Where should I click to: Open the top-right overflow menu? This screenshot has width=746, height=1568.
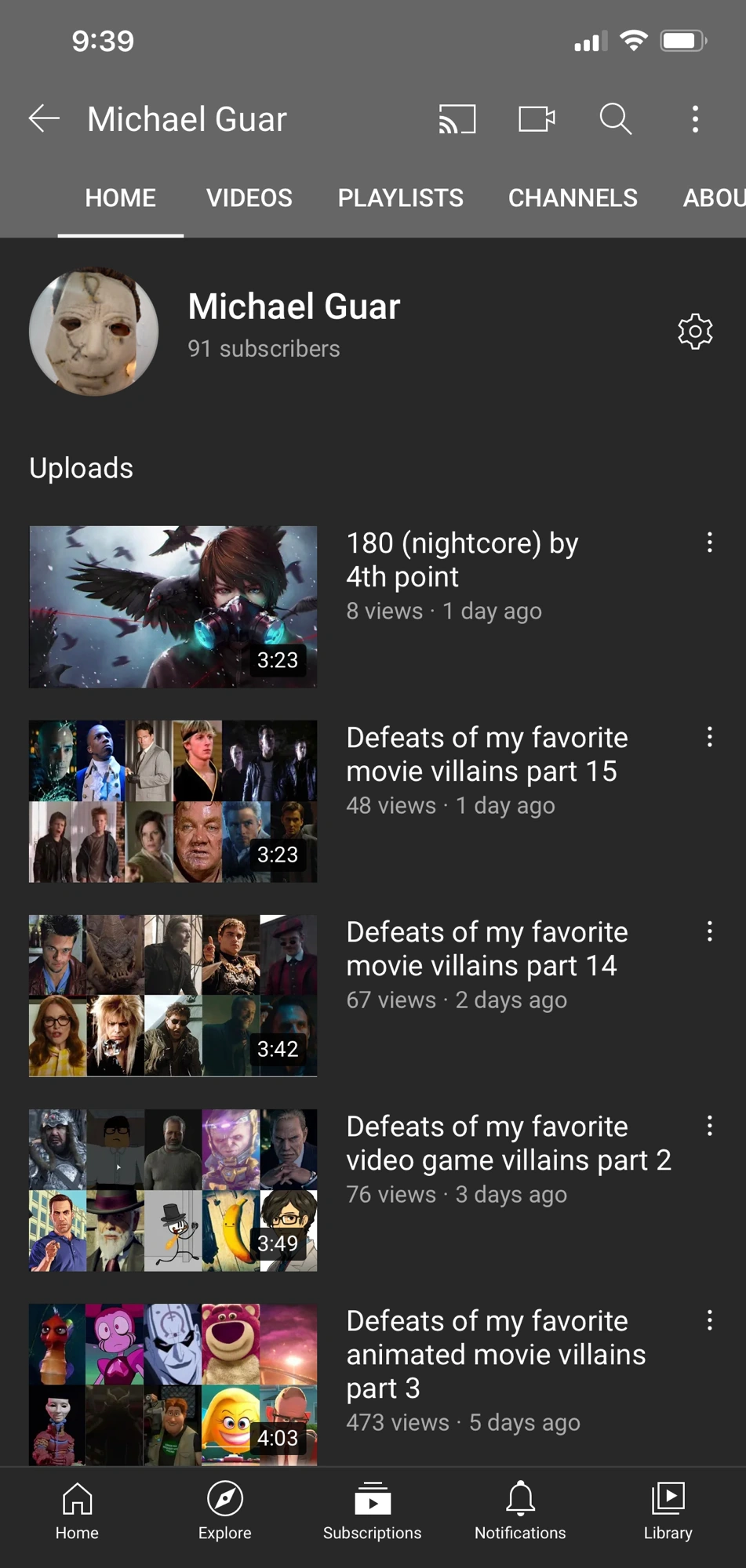click(695, 119)
